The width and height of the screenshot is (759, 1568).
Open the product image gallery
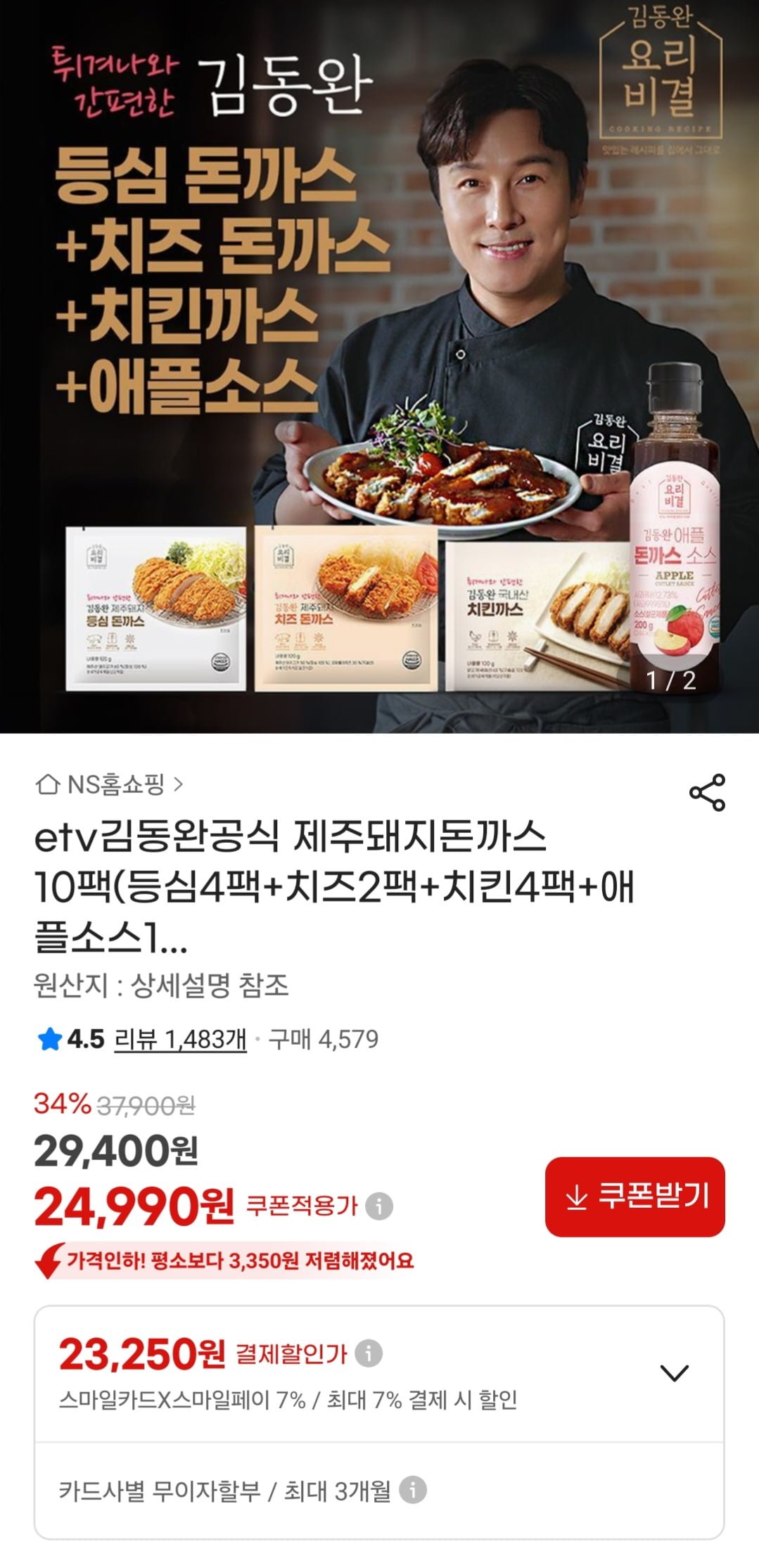click(379, 366)
